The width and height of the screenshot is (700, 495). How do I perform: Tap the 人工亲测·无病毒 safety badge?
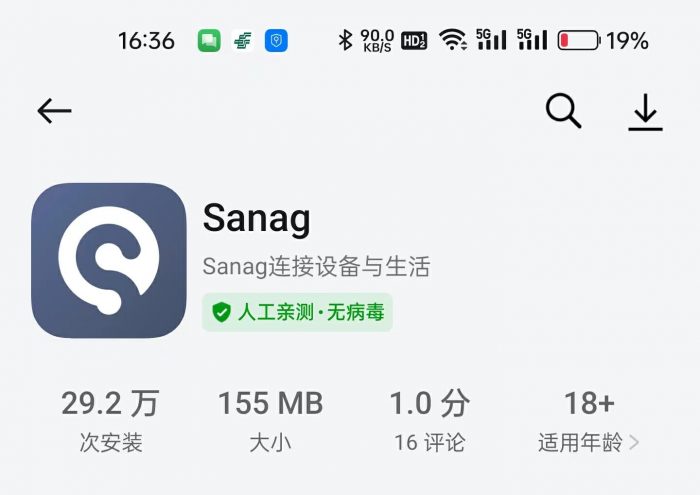coord(297,312)
